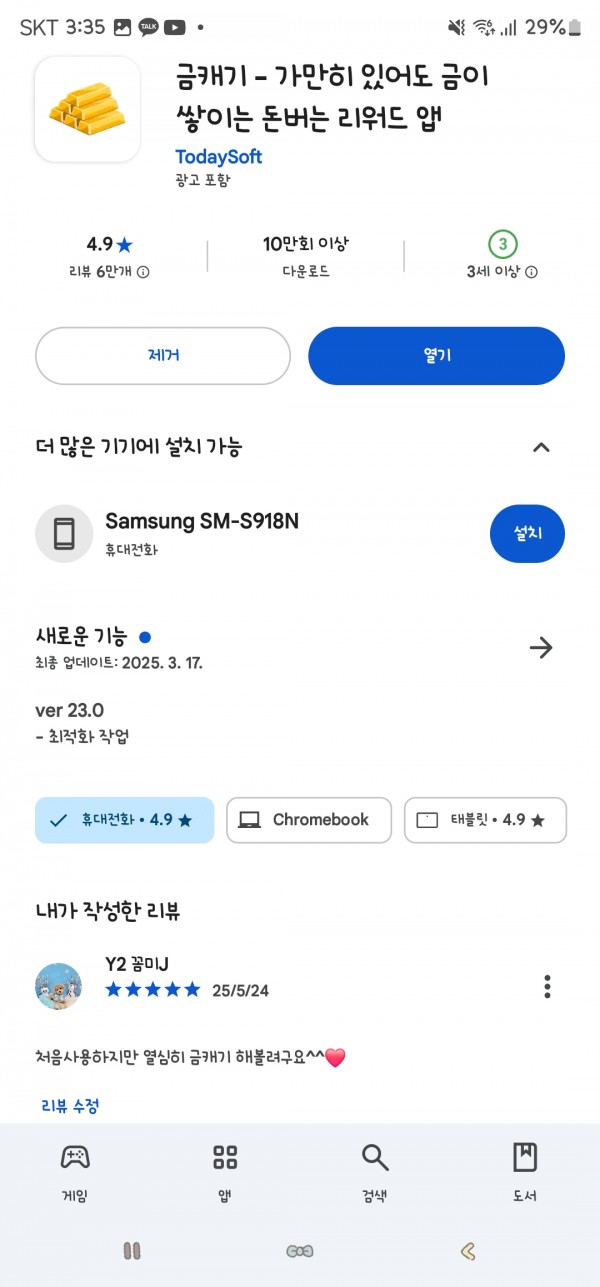Tap 리뷰 수정 to edit review
The height and width of the screenshot is (1287, 600).
click(70, 1105)
